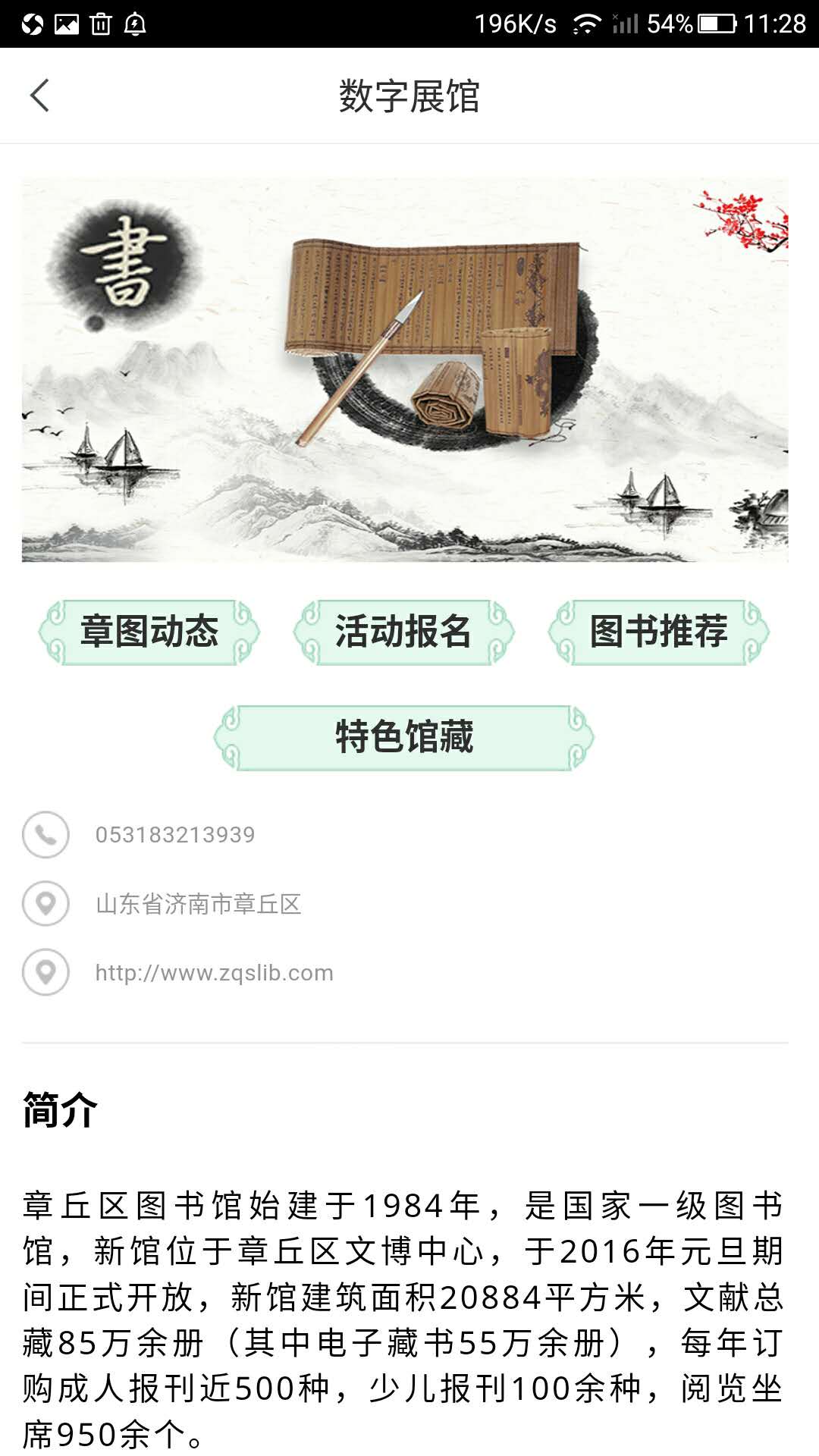This screenshot has height=1456, width=819.
Task: Open the 章图动态 section
Action: point(149,632)
